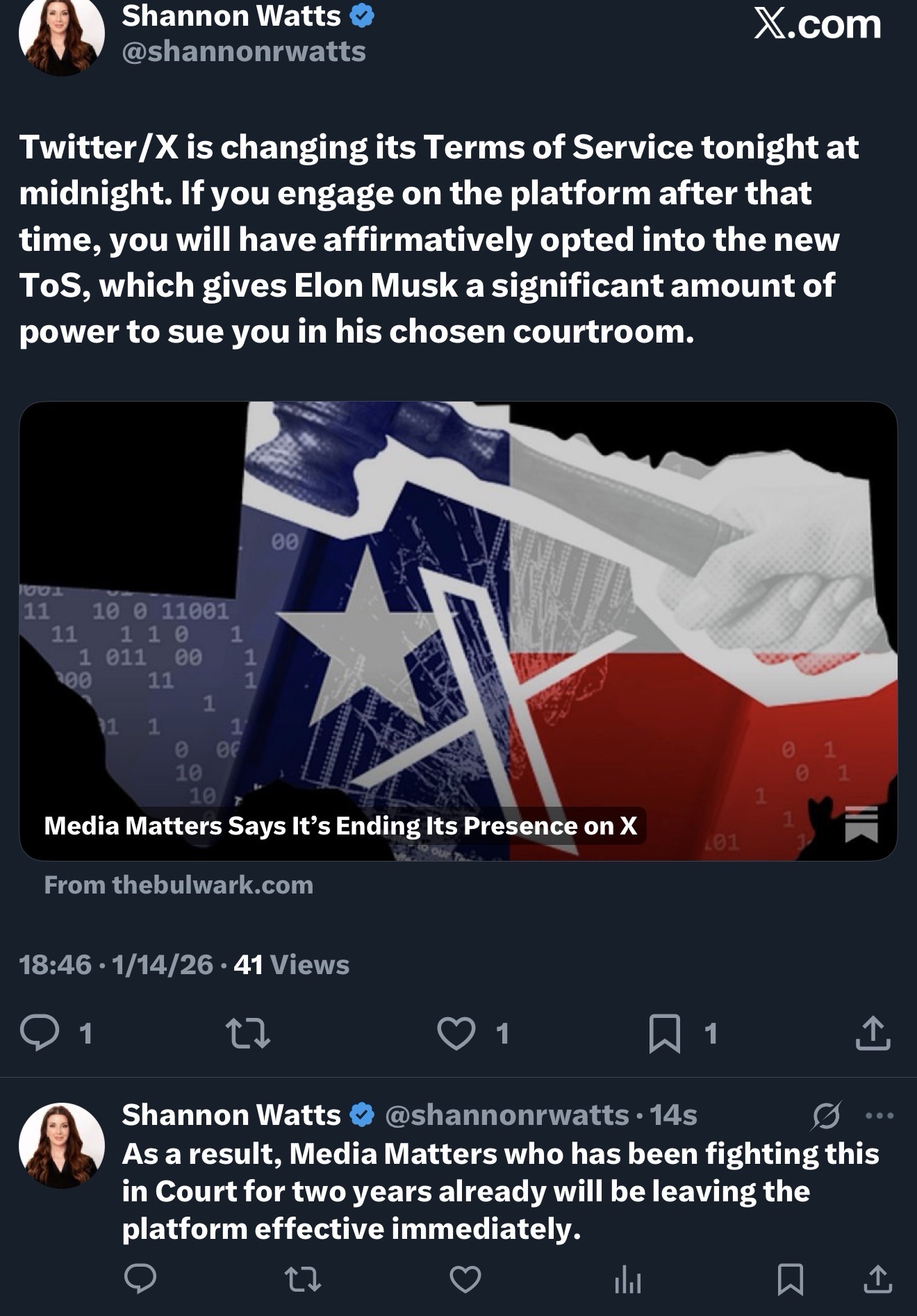Like the 'As a result' reply
917x1316 pixels.
465,1278
